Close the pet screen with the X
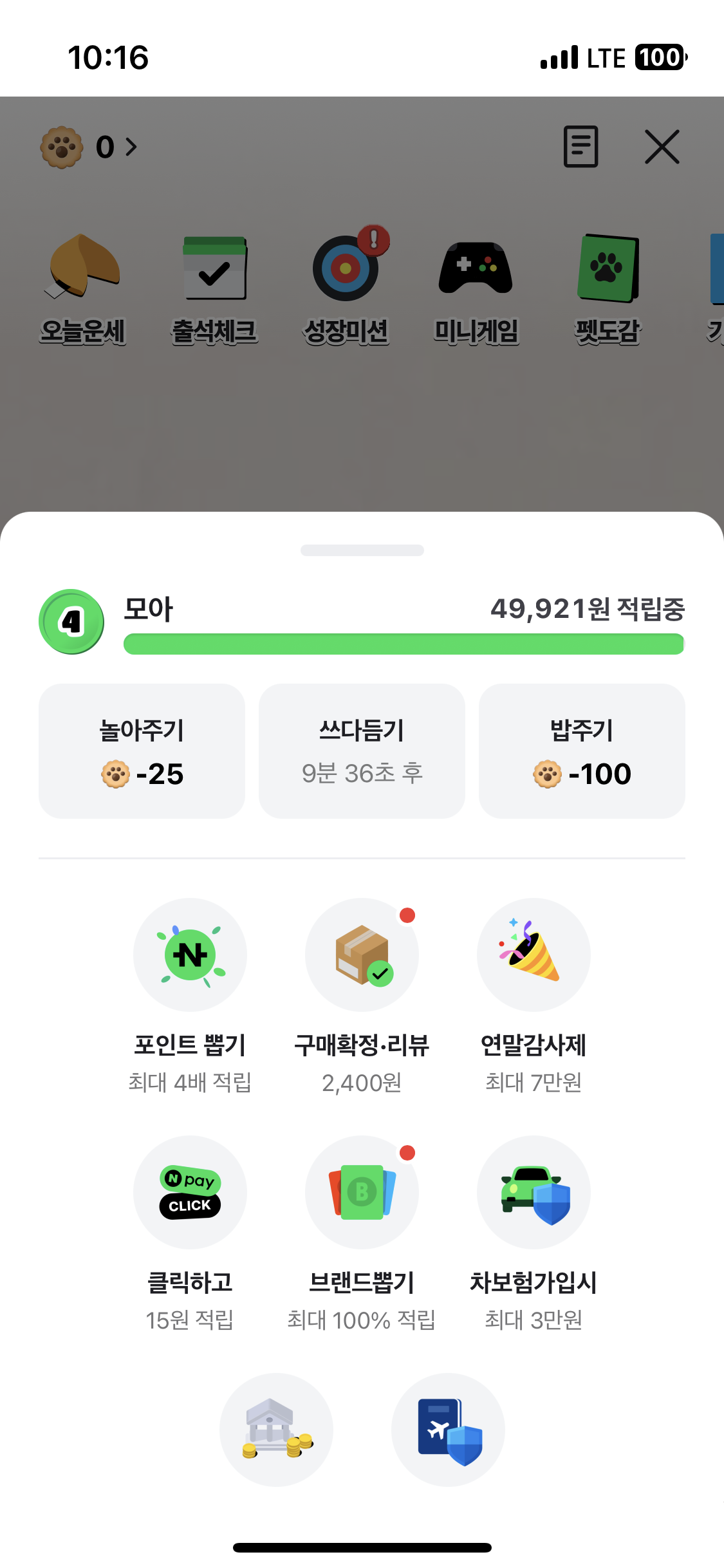This screenshot has width=724, height=1568. tap(662, 147)
